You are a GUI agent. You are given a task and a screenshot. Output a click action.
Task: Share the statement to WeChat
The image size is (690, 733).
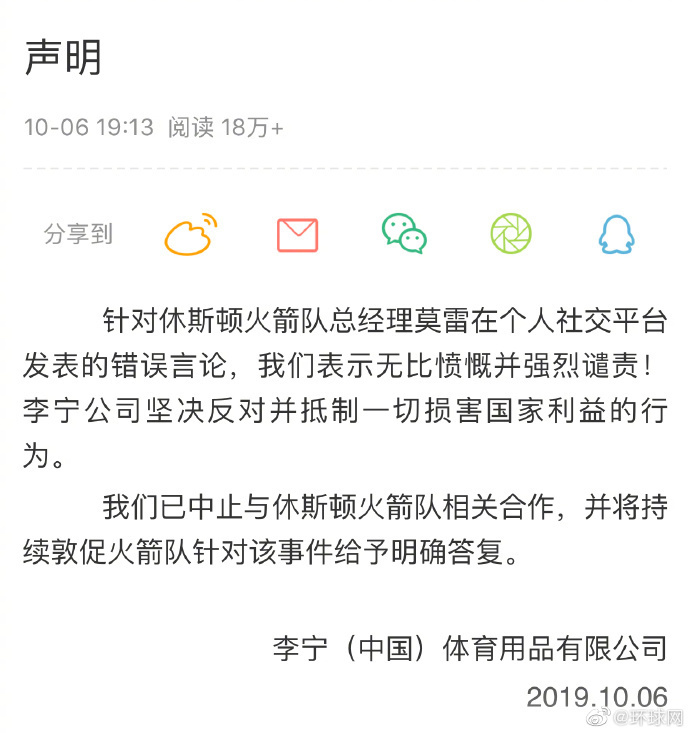point(404,234)
